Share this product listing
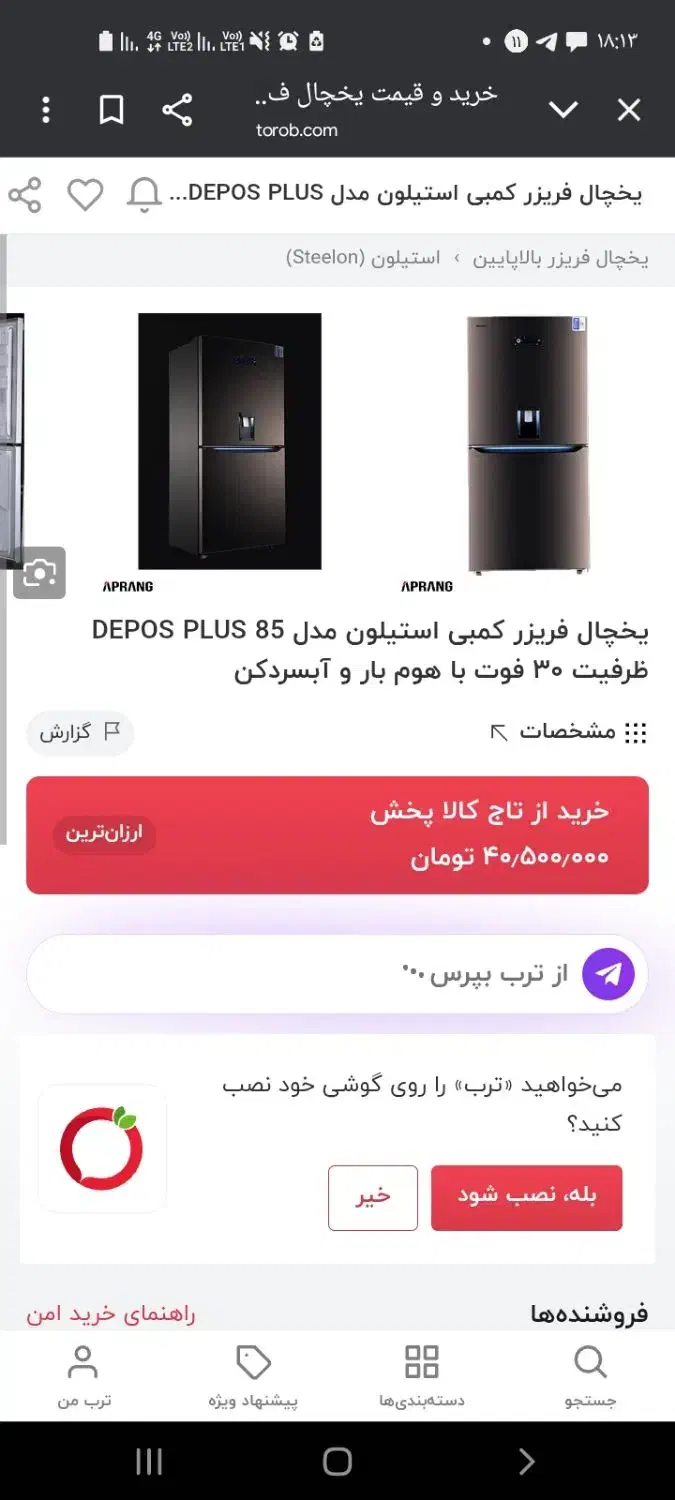Image resolution: width=675 pixels, height=1500 pixels. pos(25,194)
